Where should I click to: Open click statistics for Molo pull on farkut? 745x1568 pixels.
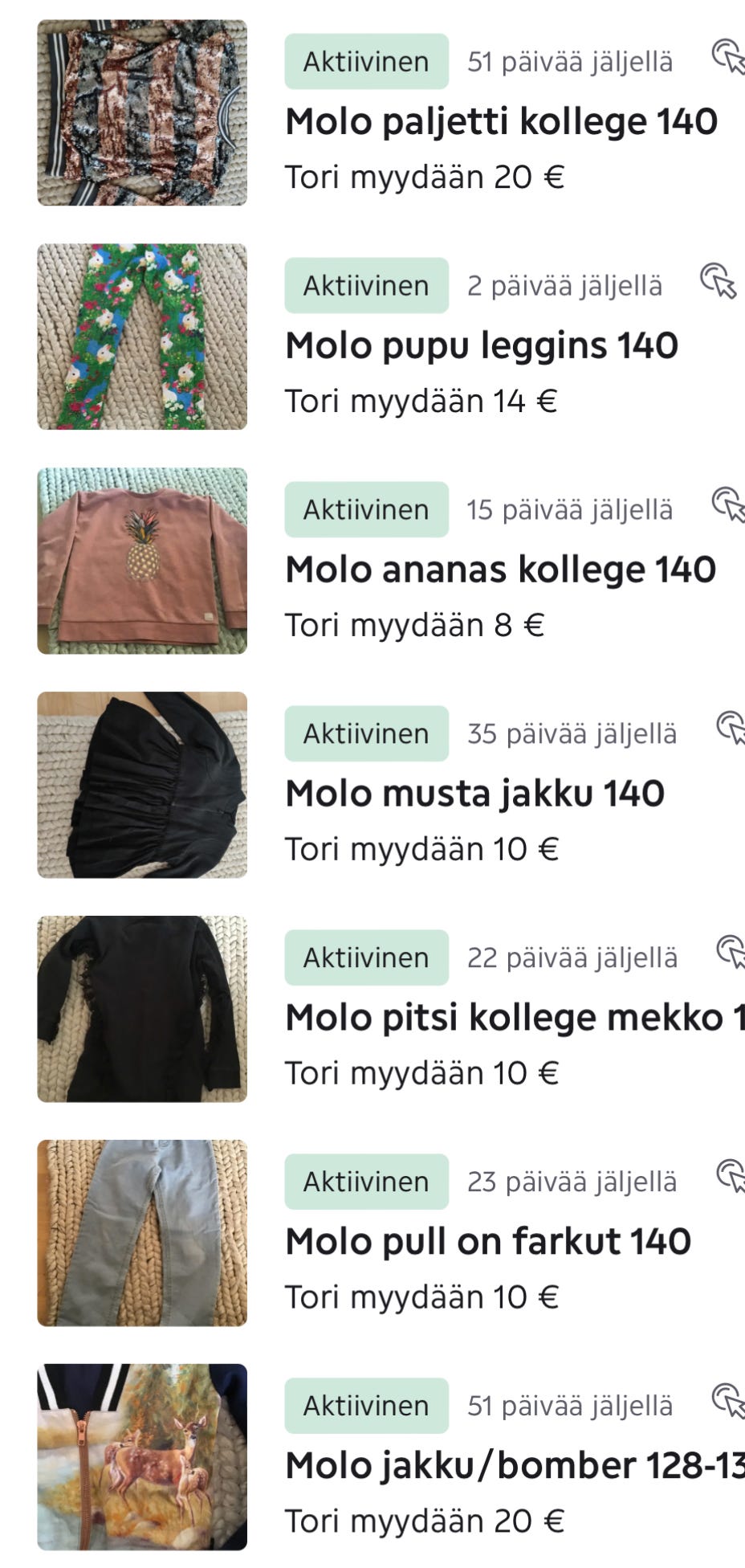[x=729, y=1178]
